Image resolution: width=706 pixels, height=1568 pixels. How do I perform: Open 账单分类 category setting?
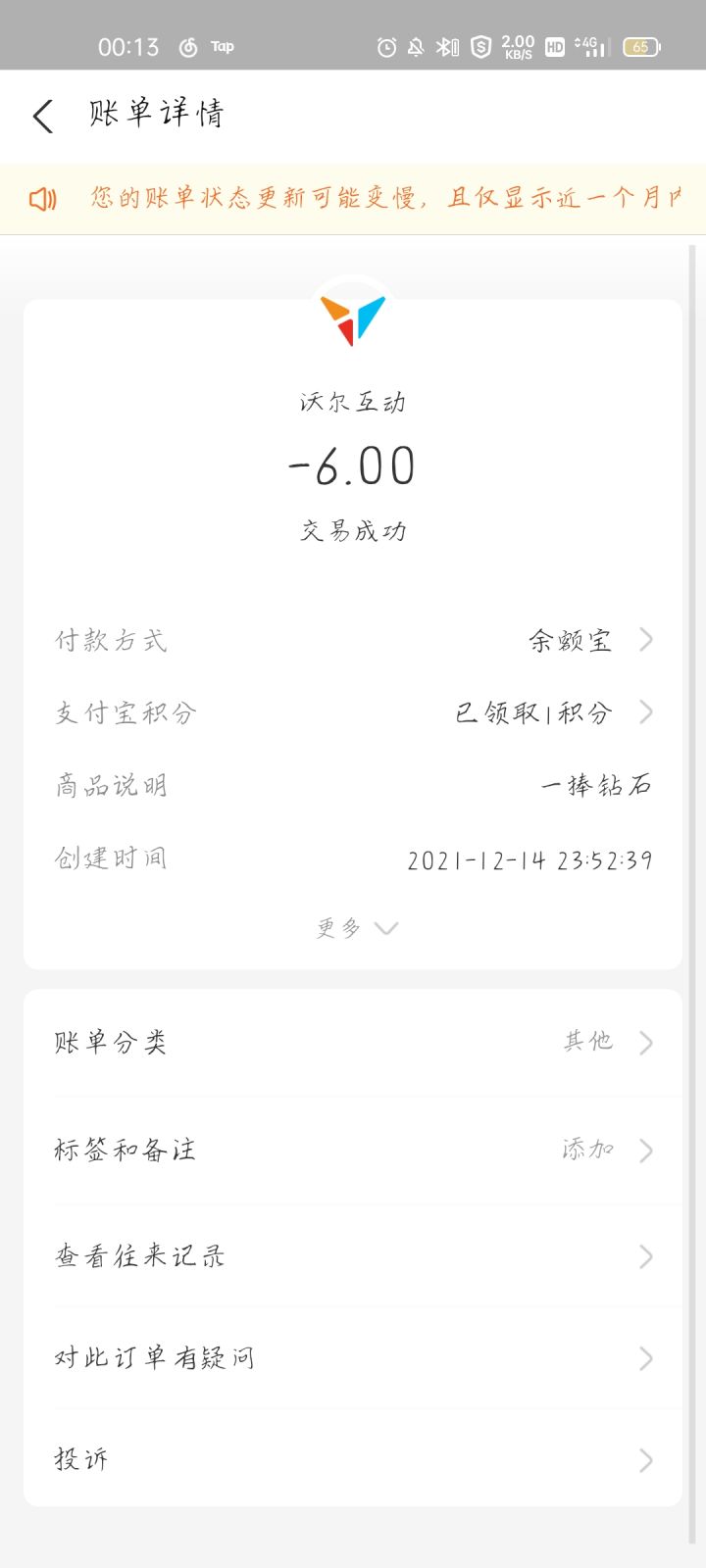click(353, 1042)
